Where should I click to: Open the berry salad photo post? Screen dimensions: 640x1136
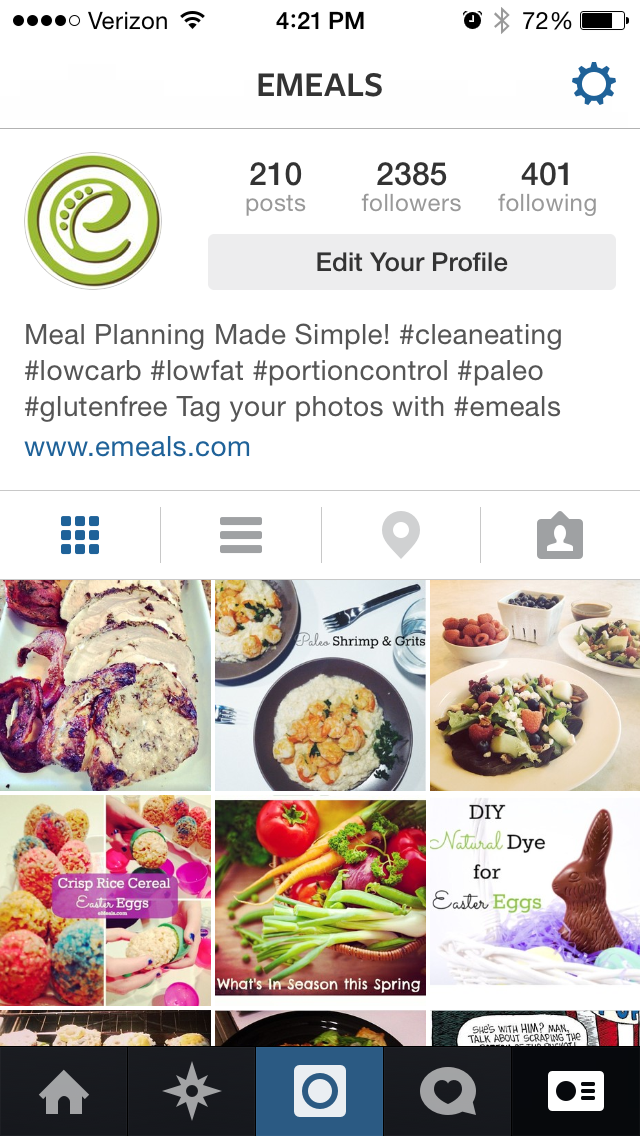click(x=535, y=685)
